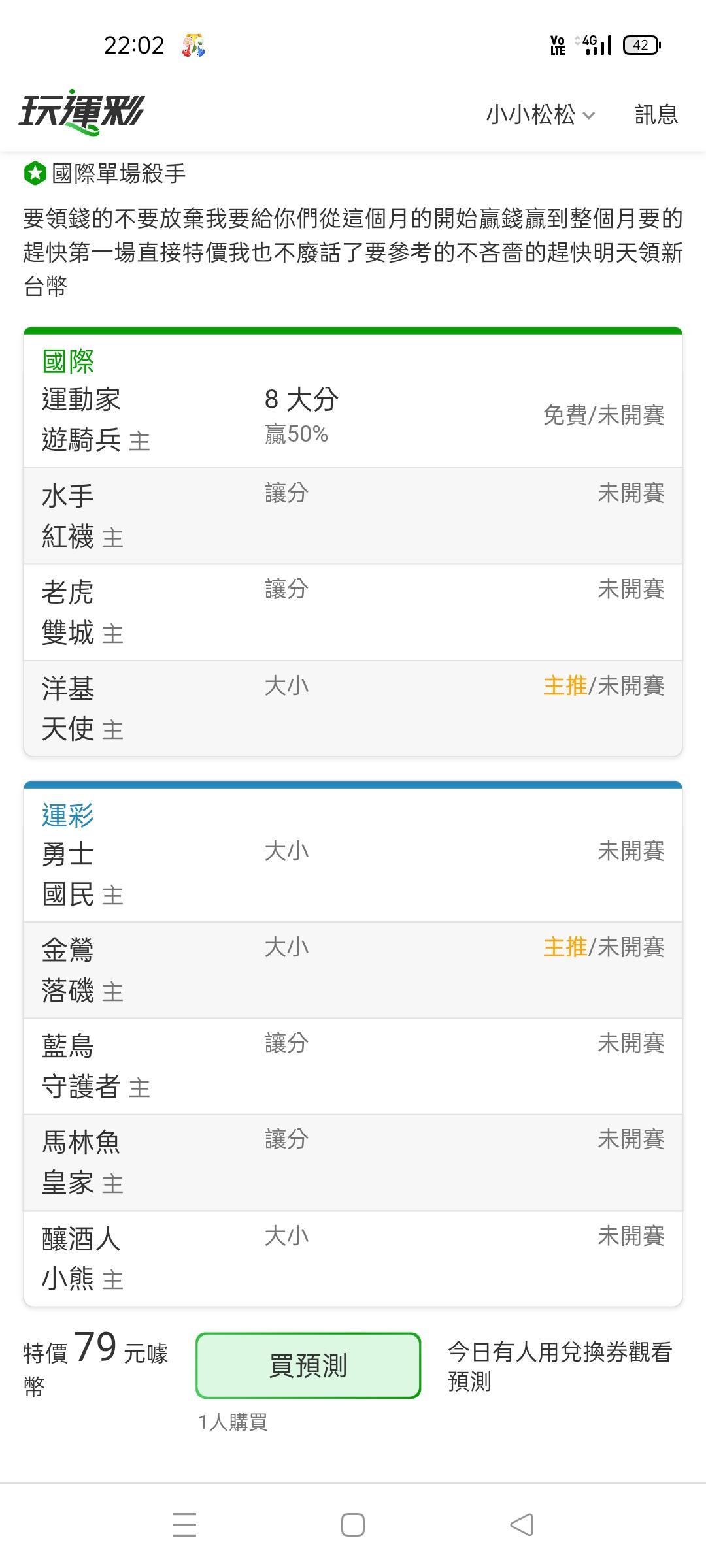Open the 玩運彩 logo home link
Screen dimensions: 706x1568
(82, 112)
